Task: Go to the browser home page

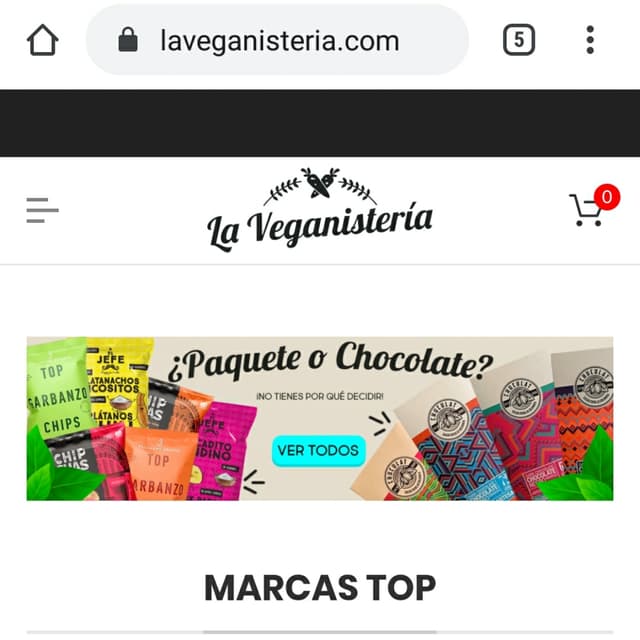Action: (42, 41)
